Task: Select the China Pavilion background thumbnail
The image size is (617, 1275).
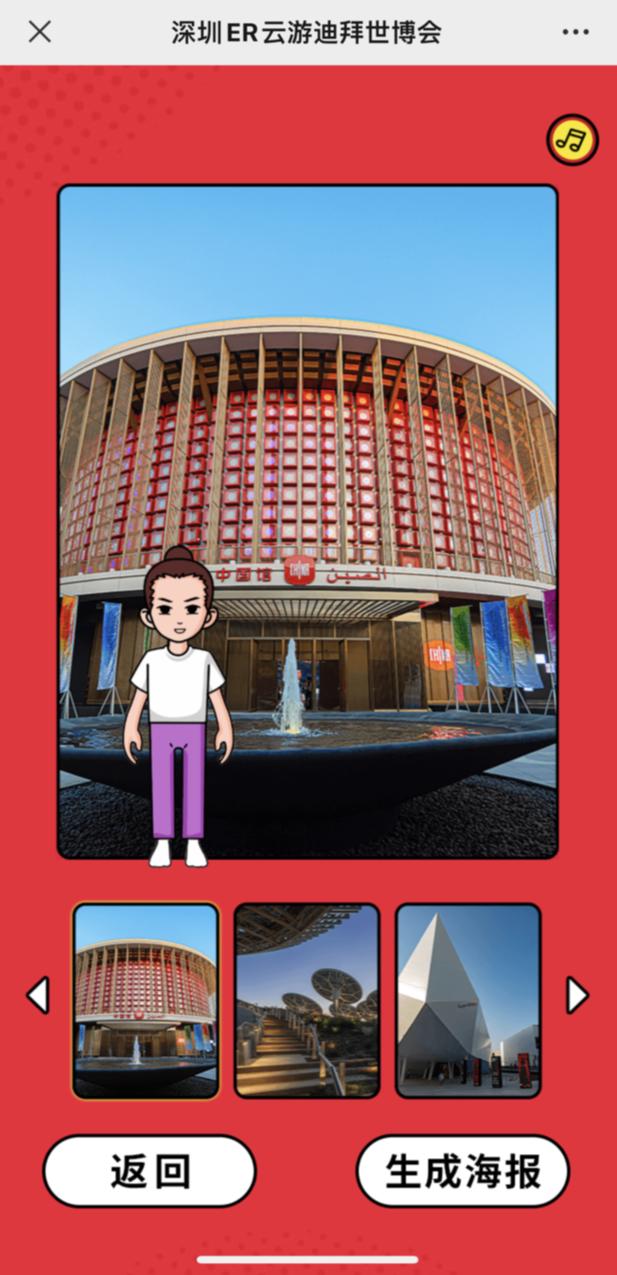Action: pos(146,1000)
